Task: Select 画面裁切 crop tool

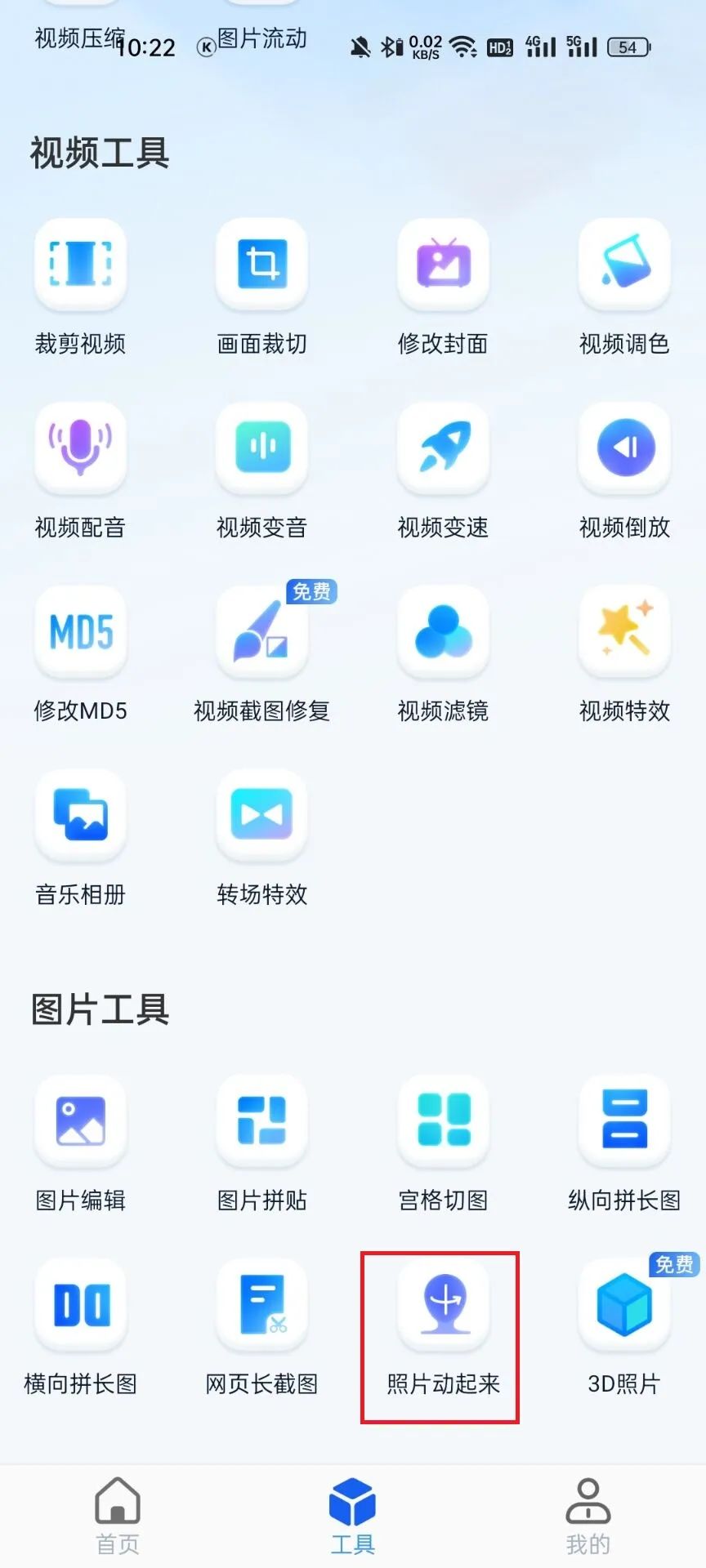Action: 261,285
